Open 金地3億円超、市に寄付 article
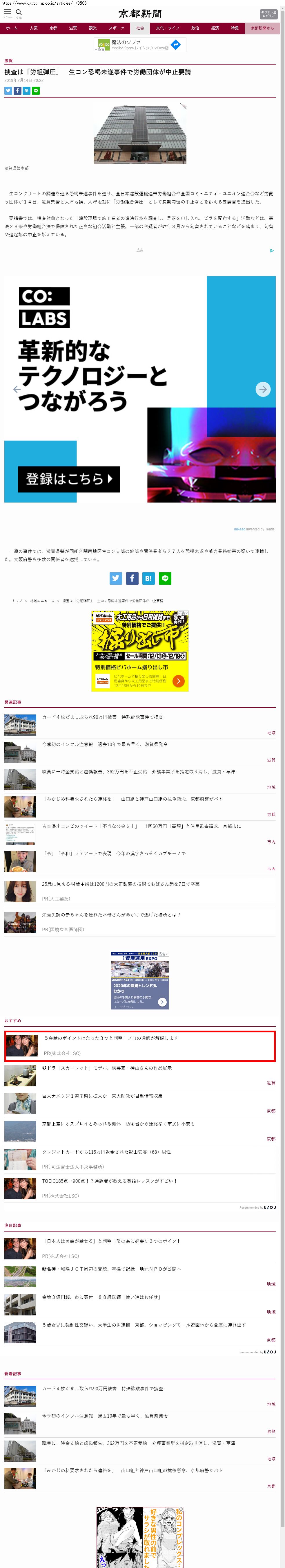This screenshot has width=285, height=1568. [101, 1297]
